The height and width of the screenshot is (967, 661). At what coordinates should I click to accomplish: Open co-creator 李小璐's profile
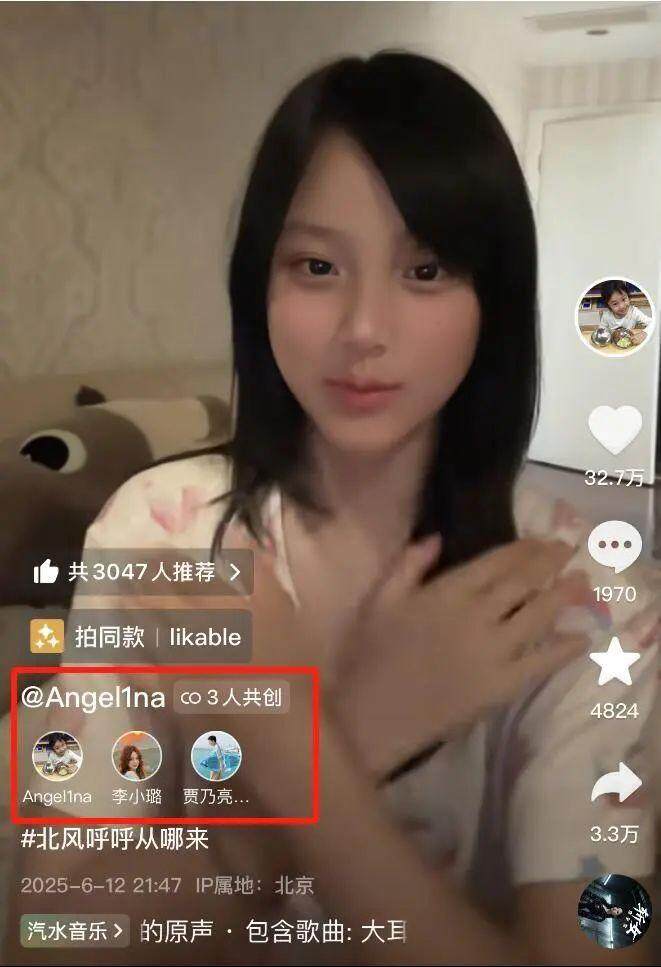coord(136,756)
